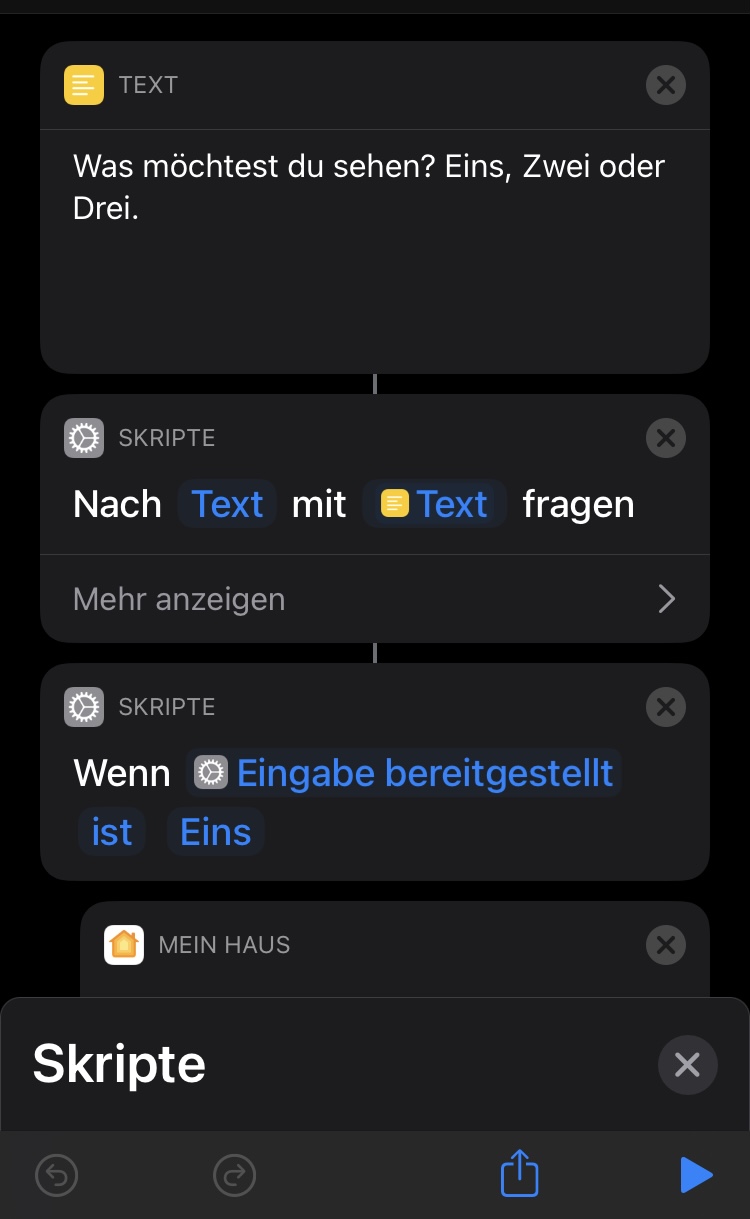This screenshot has width=750, height=1219.
Task: Redo the last undone change
Action: (234, 1175)
